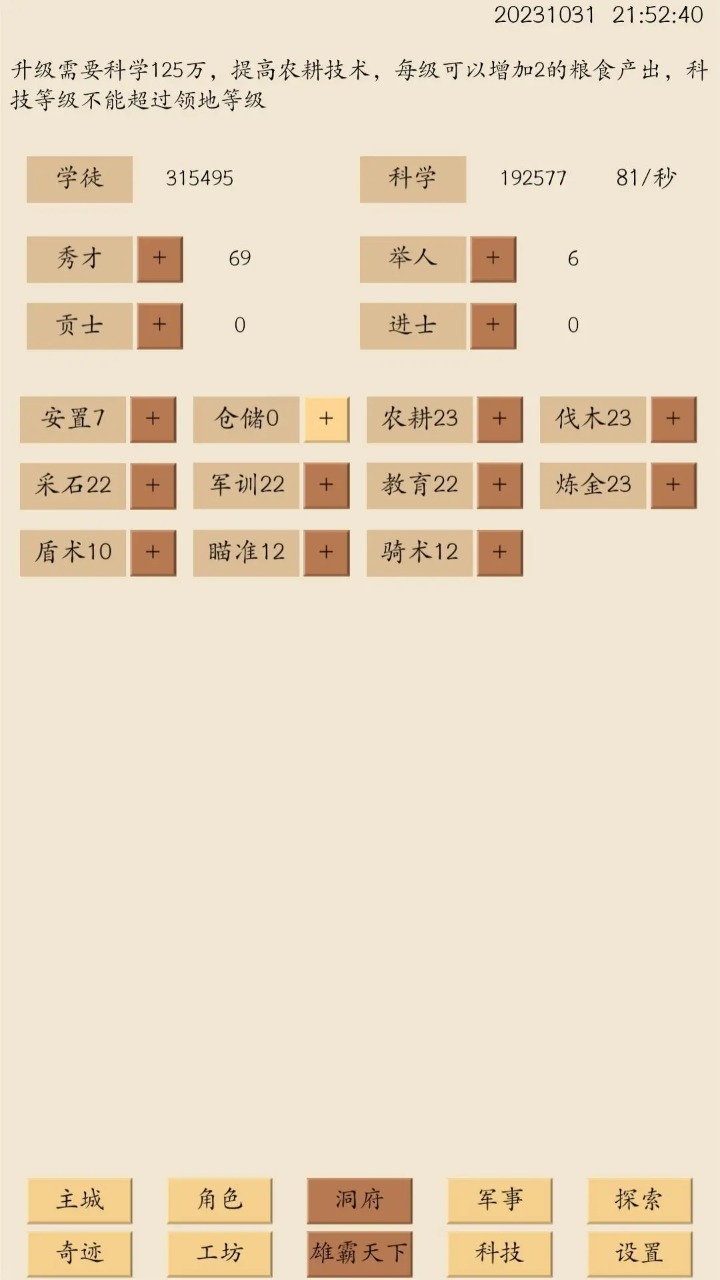720x1280 pixels.
Task: Raise 炼金 level with its plus button
Action: coord(672,486)
